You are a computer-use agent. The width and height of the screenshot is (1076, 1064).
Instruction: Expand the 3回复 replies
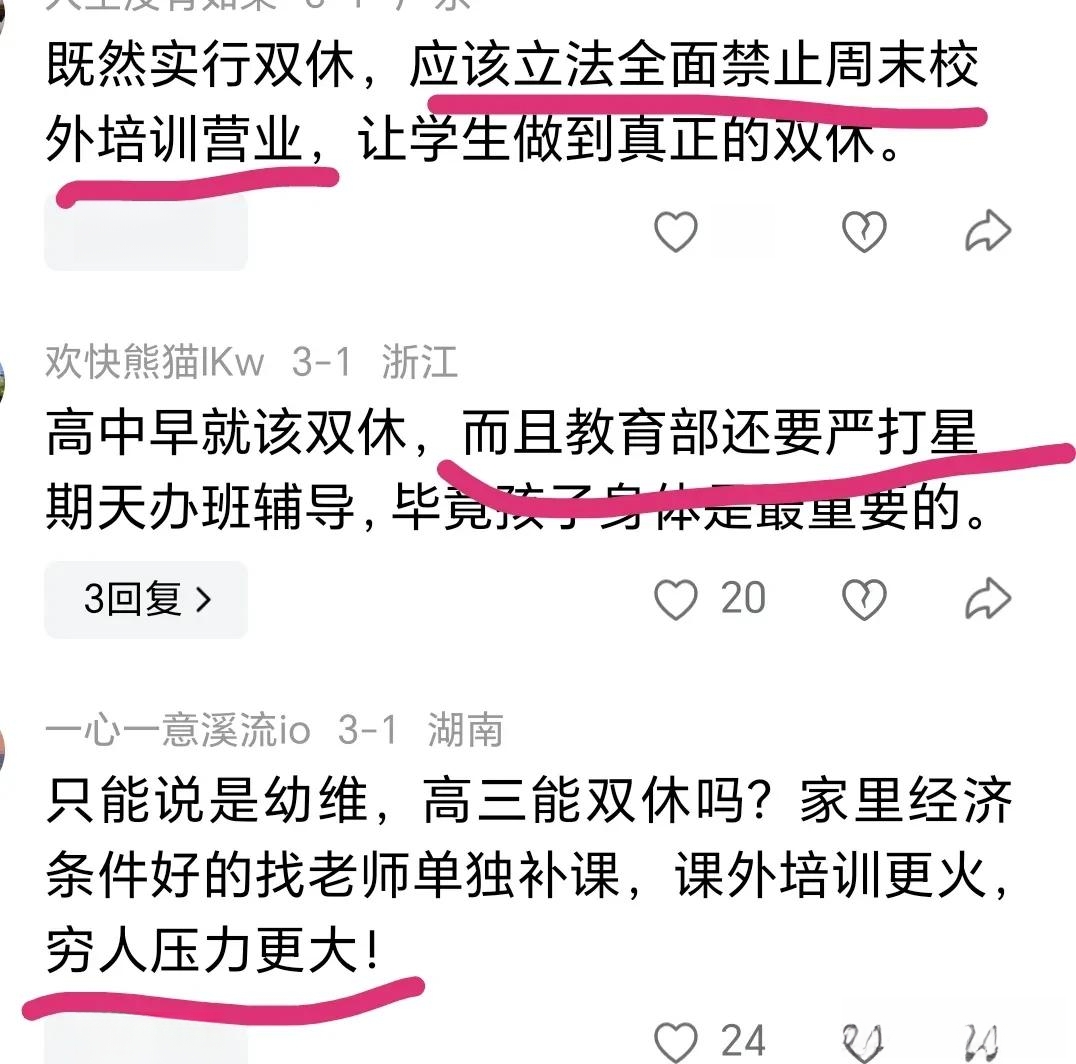pyautogui.click(x=146, y=600)
